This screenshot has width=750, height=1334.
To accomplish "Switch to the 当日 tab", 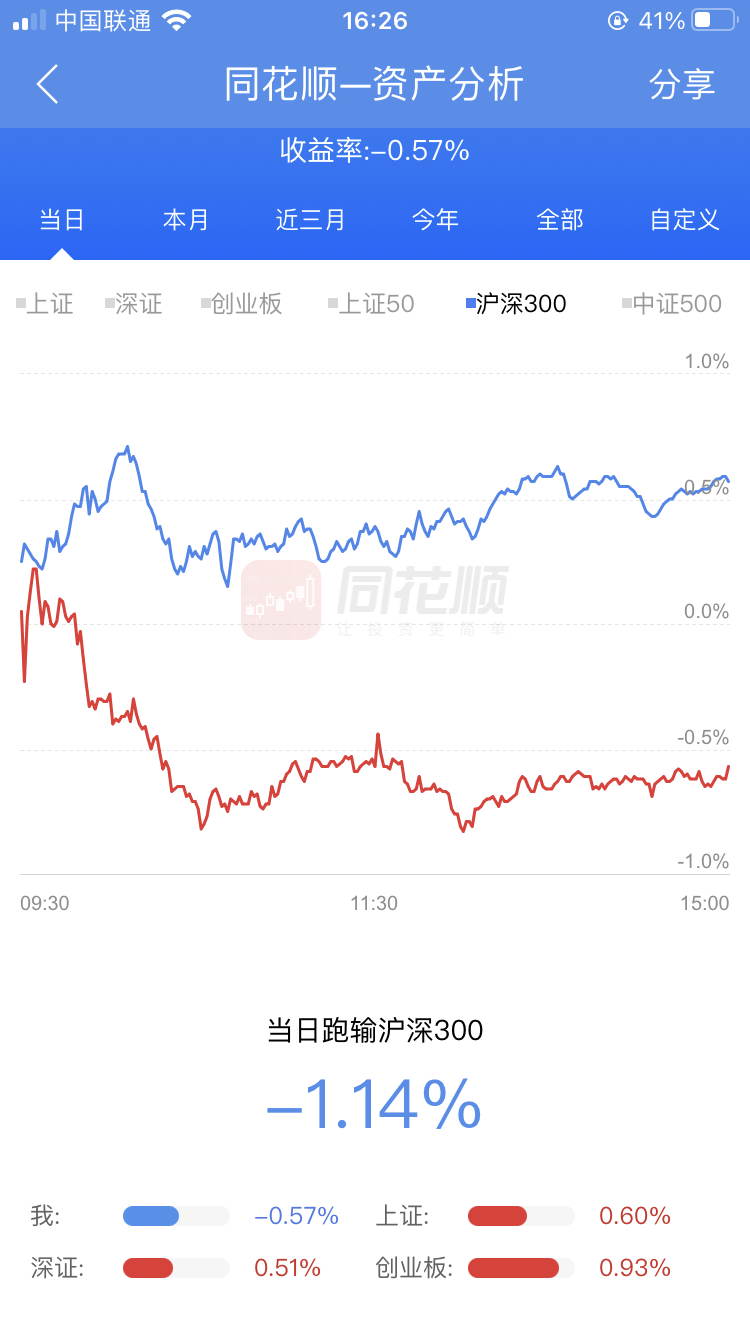I will pos(62,220).
